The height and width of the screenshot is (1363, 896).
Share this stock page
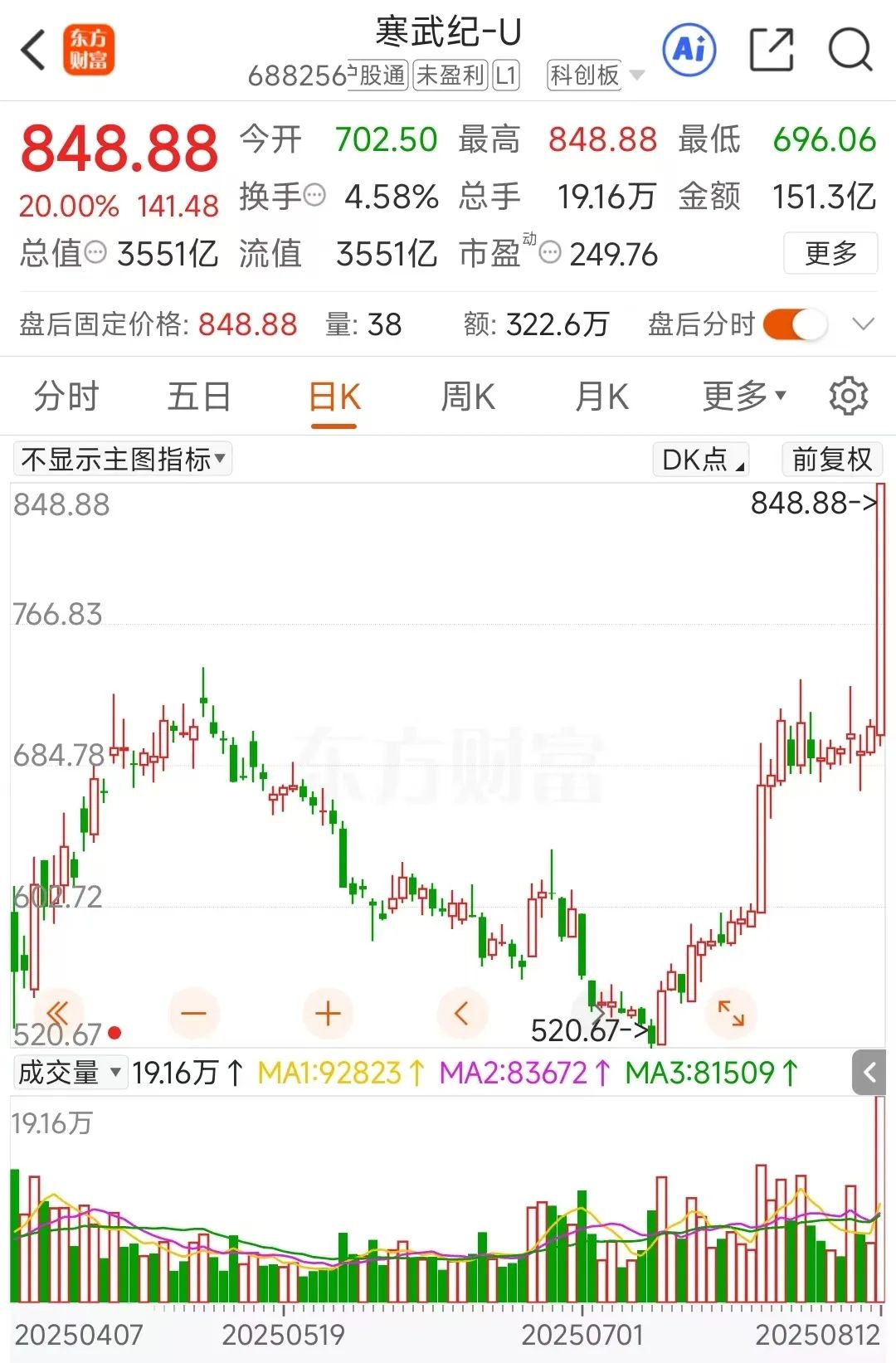coord(771,50)
